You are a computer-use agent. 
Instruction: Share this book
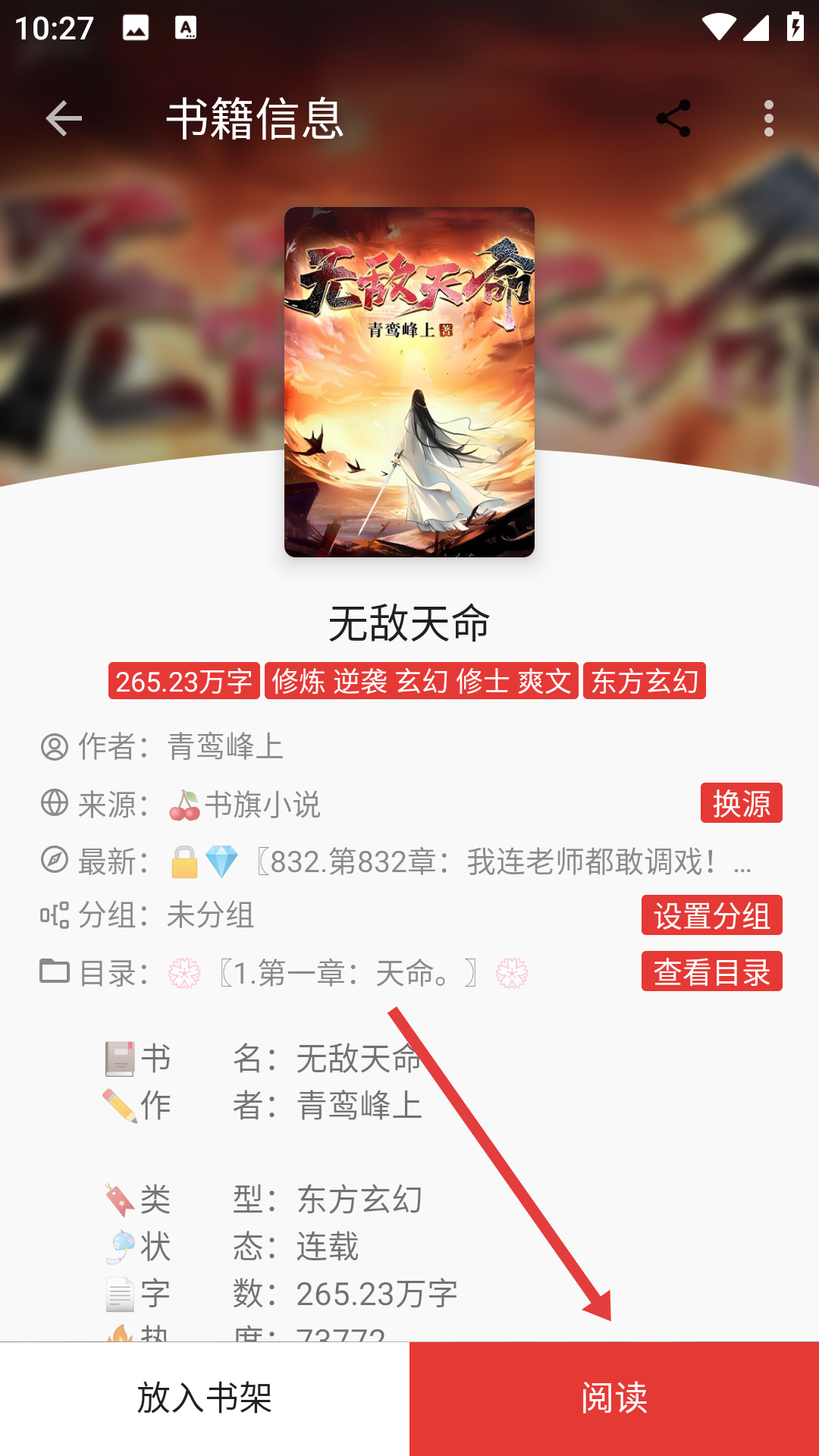click(673, 118)
